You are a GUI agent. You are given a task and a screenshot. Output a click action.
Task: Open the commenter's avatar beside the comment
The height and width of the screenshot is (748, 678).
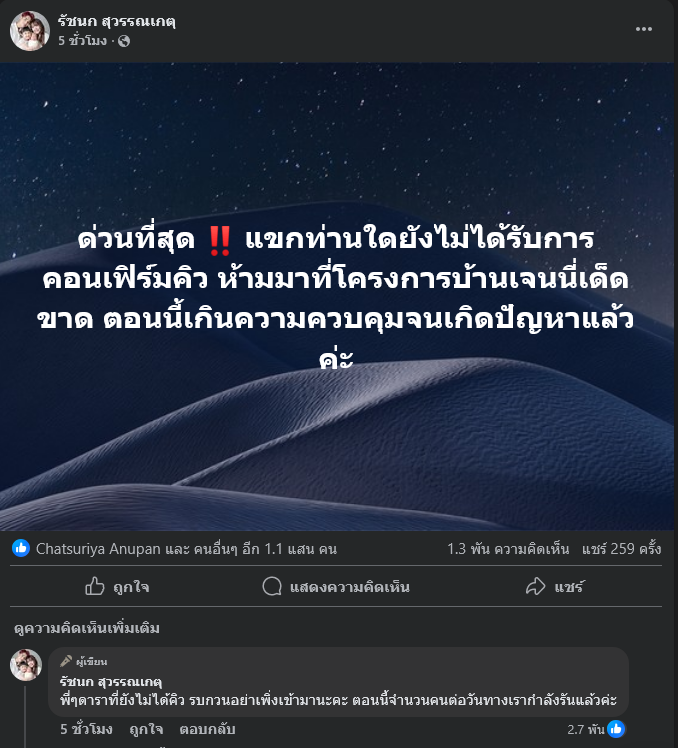26,665
